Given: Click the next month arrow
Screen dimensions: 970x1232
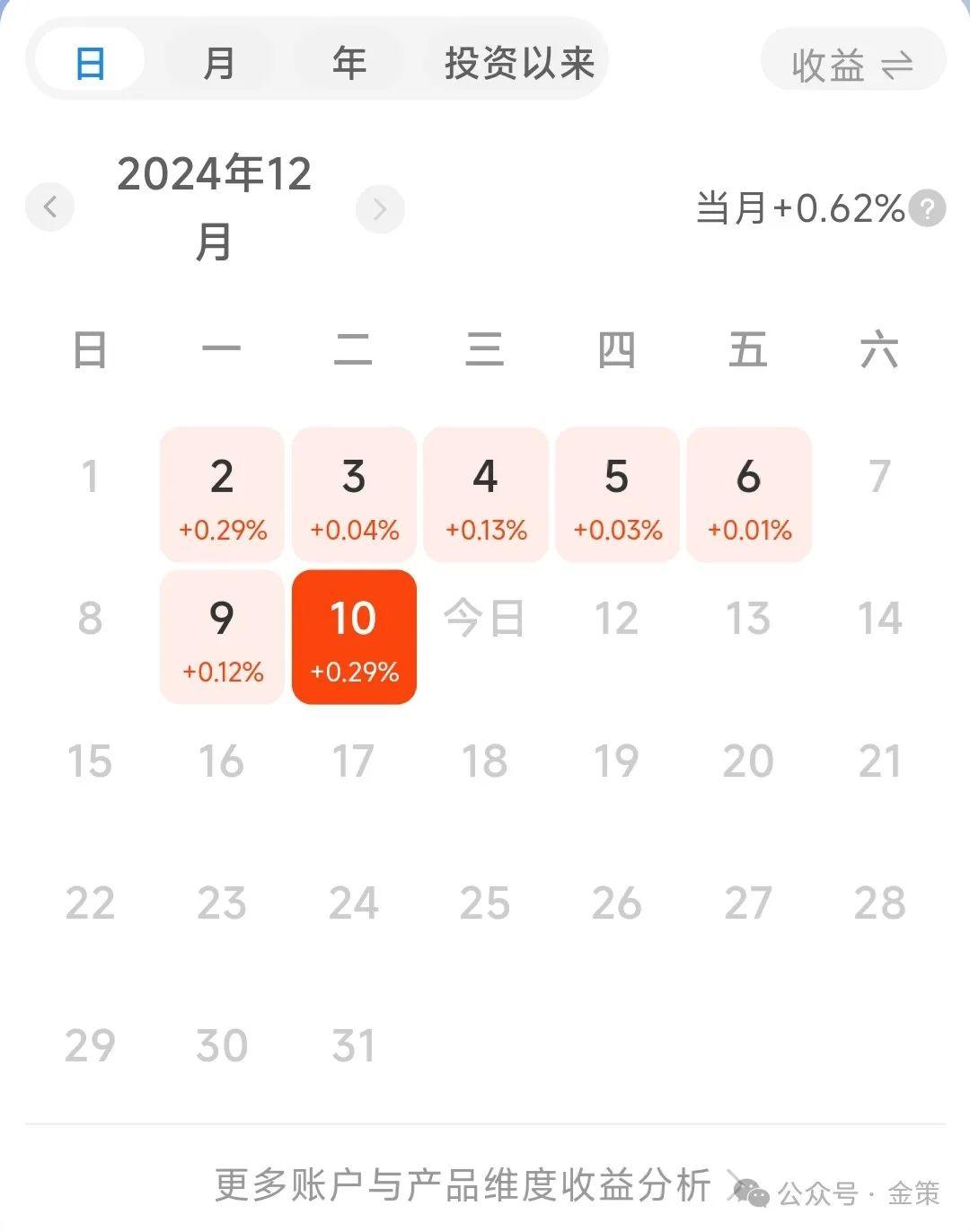Looking at the screenshot, I should click(380, 208).
